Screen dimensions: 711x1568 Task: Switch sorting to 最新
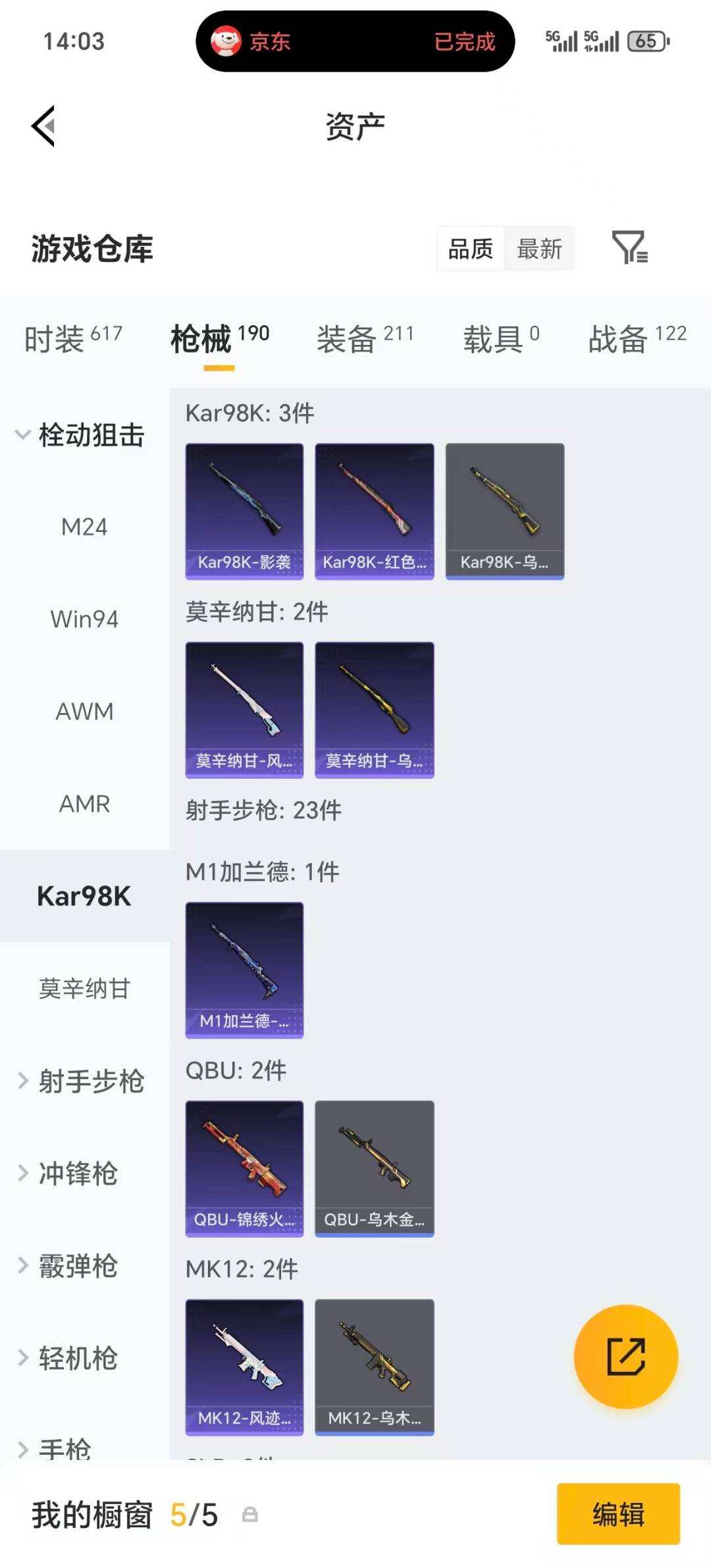(539, 249)
